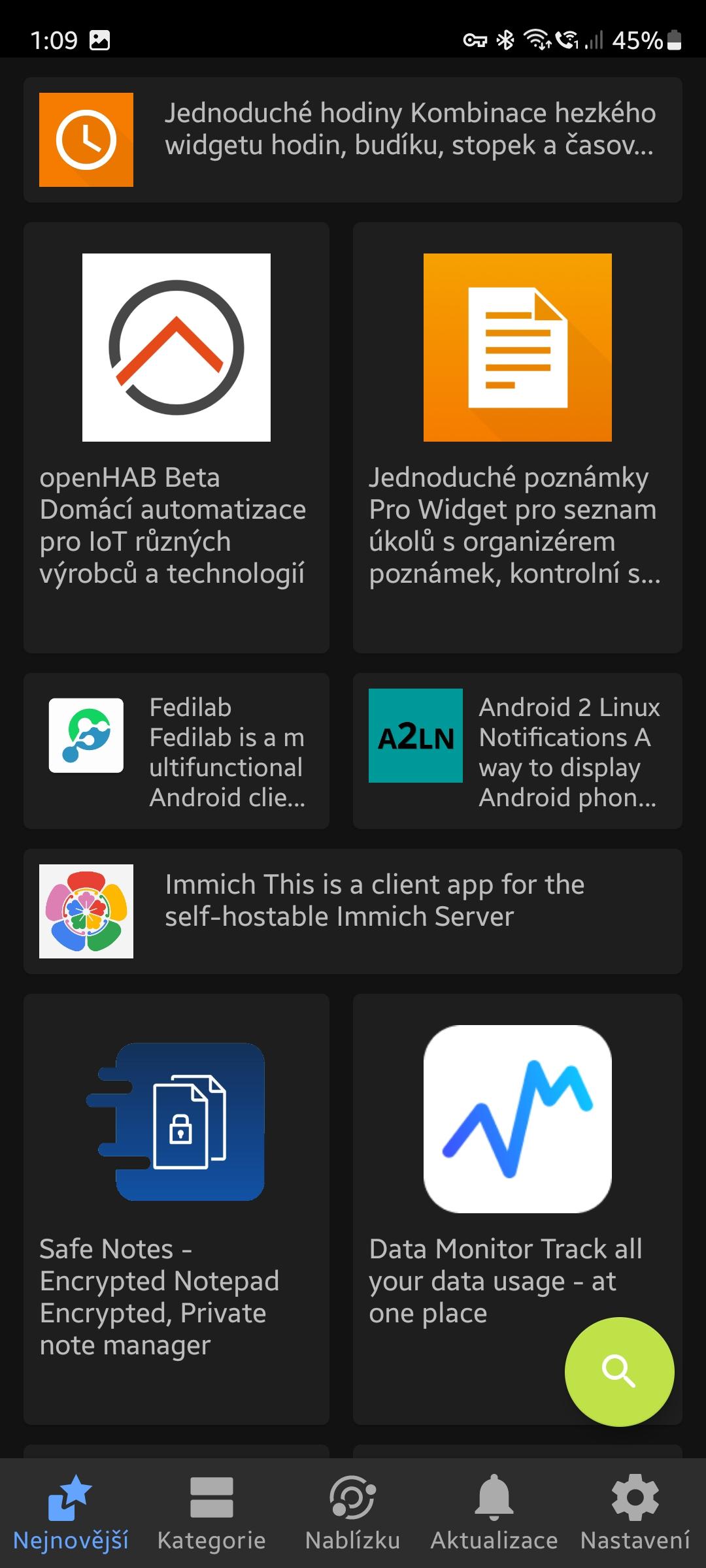The height and width of the screenshot is (1568, 706).
Task: Open the Data Monitor app card
Action: click(518, 1209)
